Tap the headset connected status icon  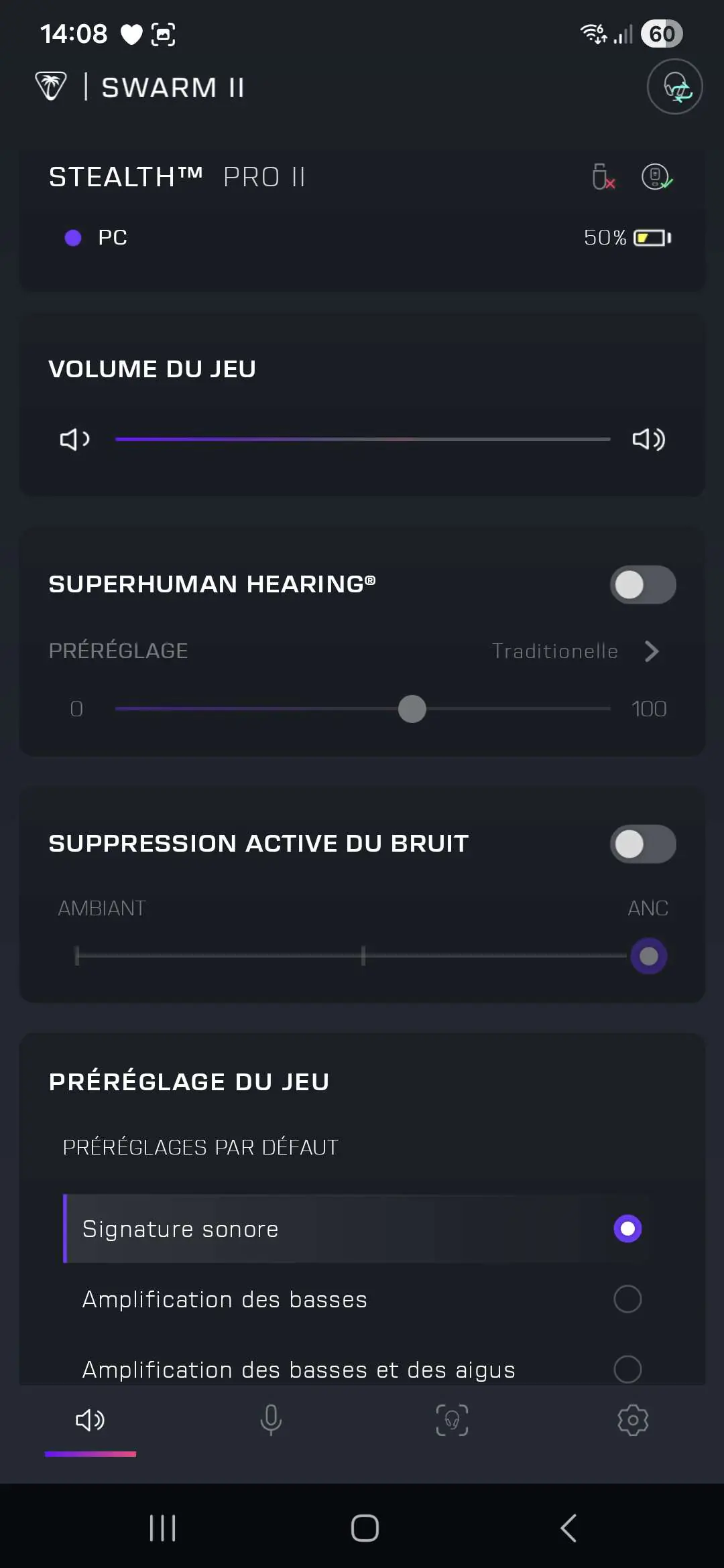[x=657, y=177]
